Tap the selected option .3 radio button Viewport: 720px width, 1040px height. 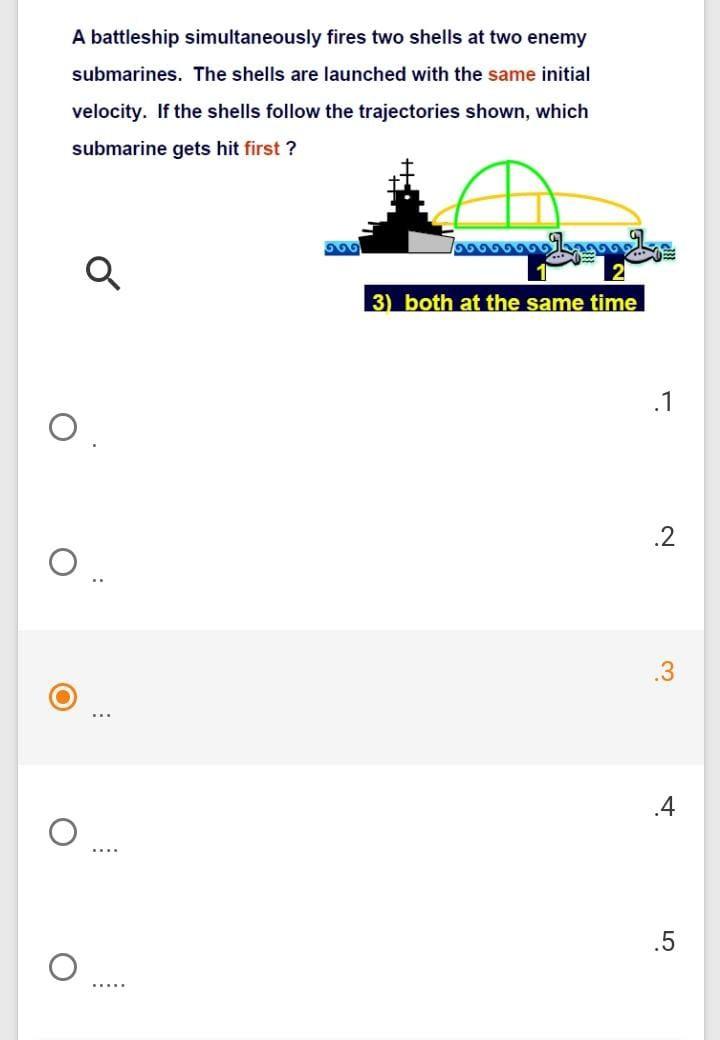pos(62,697)
